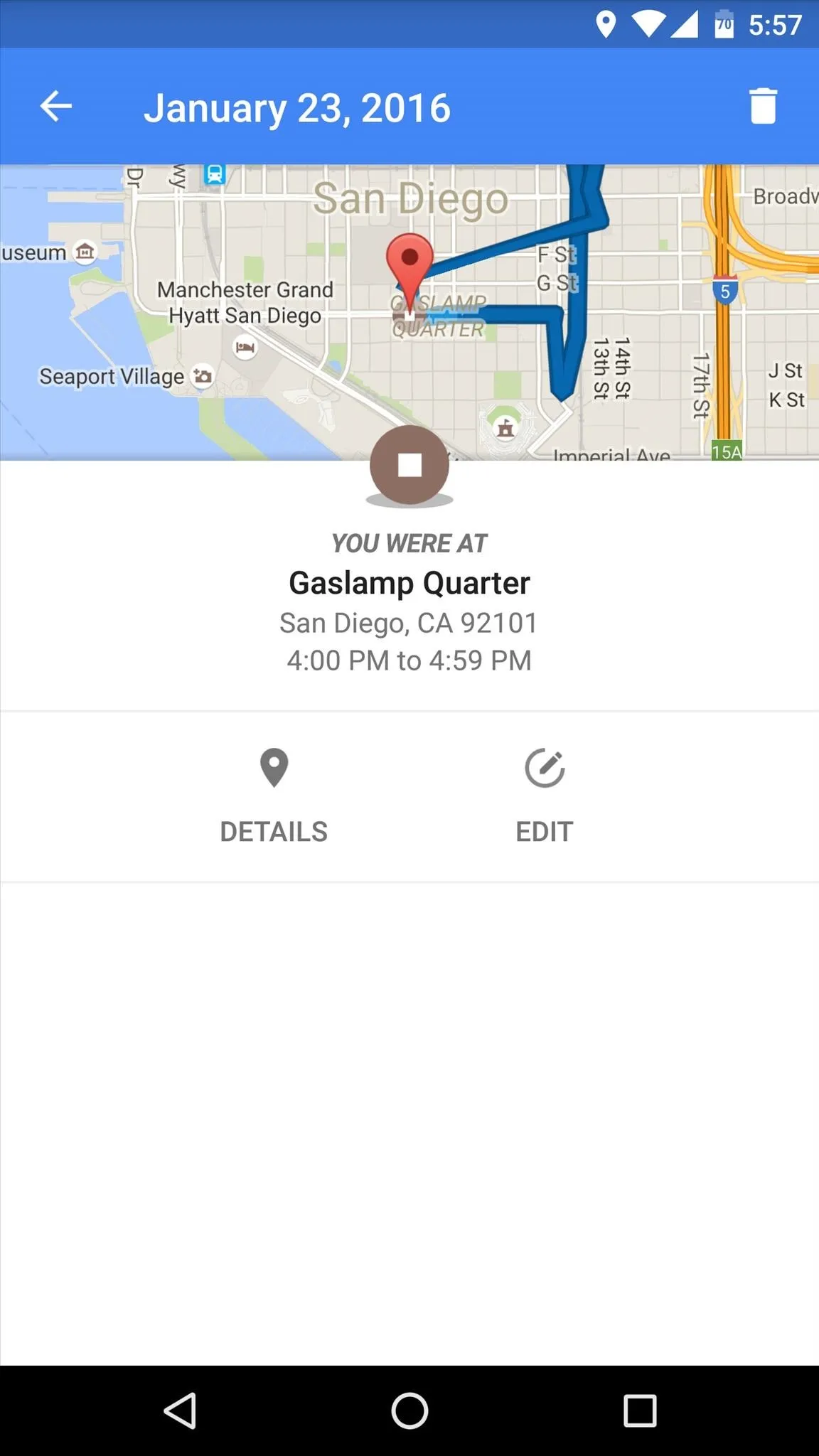Go back using the top-left arrow
819x1456 pixels.
pos(56,107)
